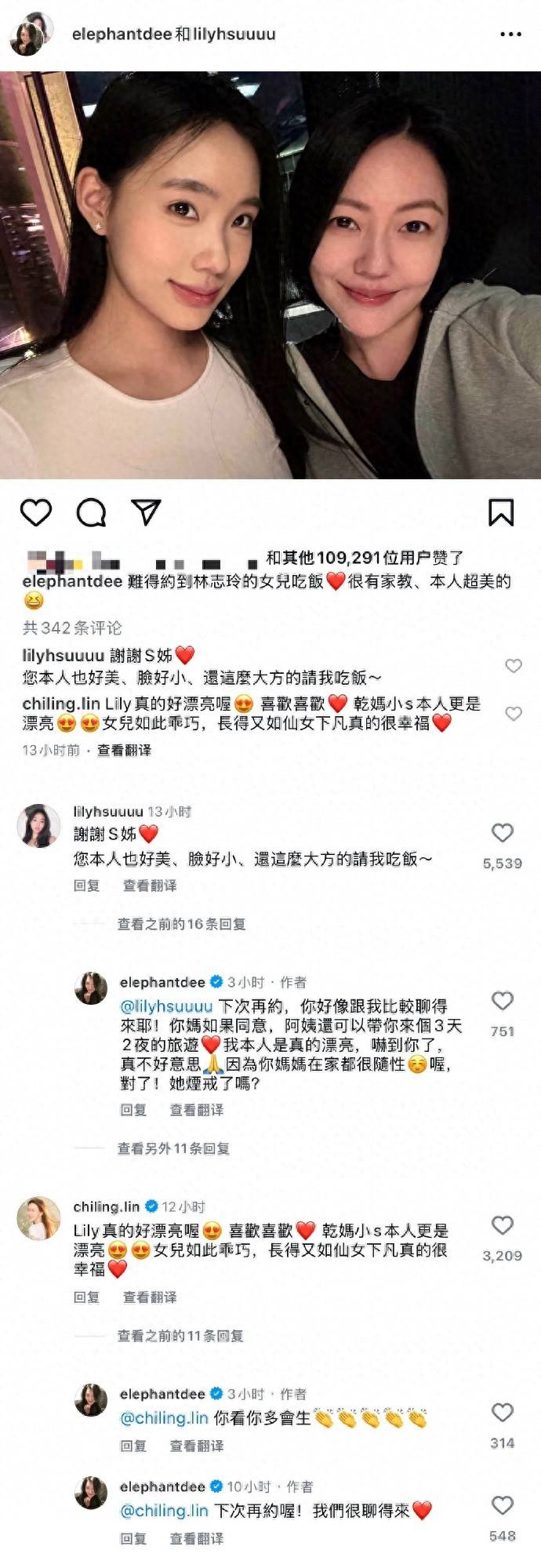
Task: Like lilyhsuuuu's comment with 5,539 likes
Action: tap(502, 833)
